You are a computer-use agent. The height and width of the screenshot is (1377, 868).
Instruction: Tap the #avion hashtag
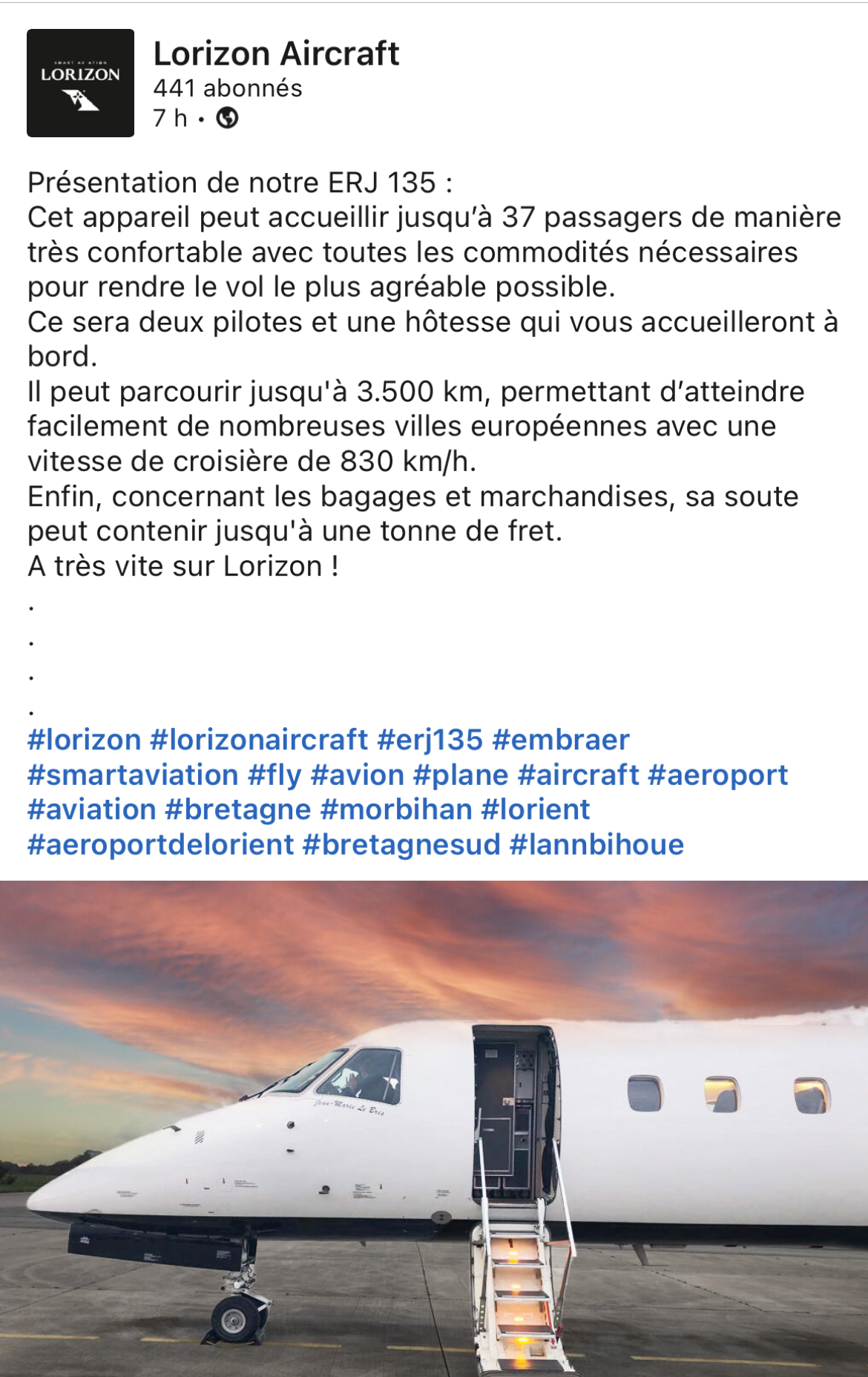click(x=358, y=775)
